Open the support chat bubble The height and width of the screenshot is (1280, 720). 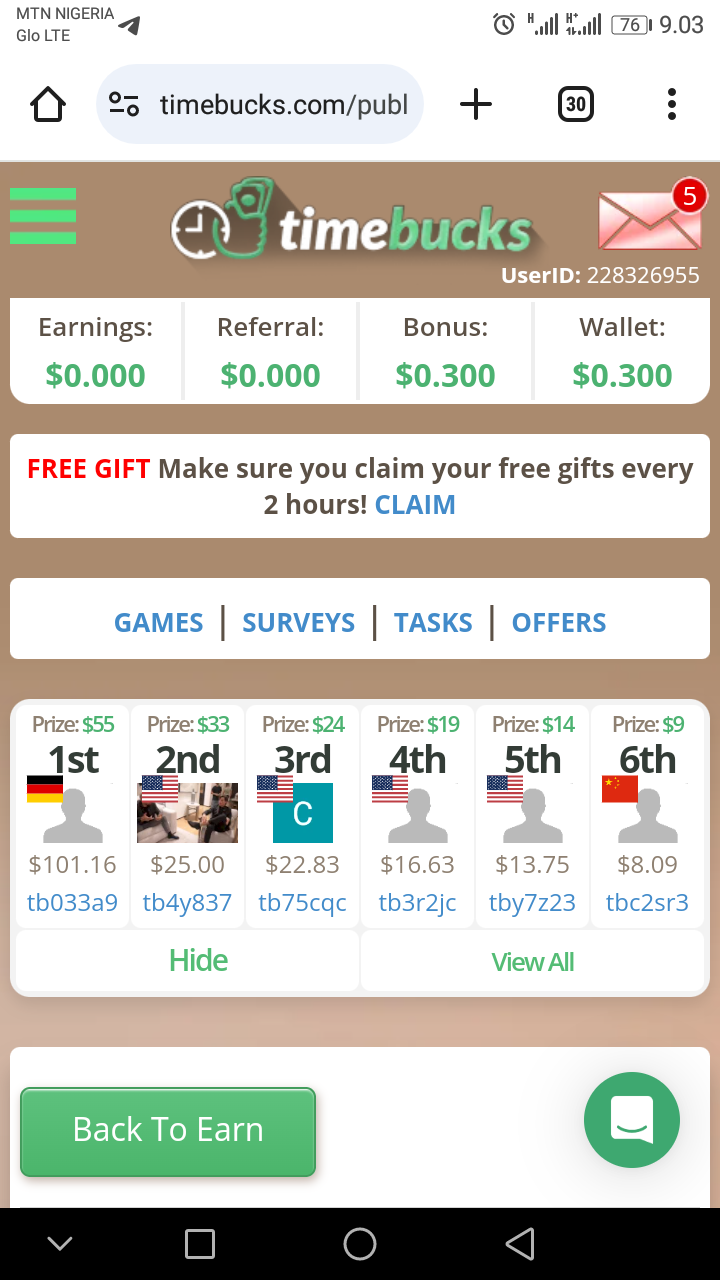[x=632, y=1120]
